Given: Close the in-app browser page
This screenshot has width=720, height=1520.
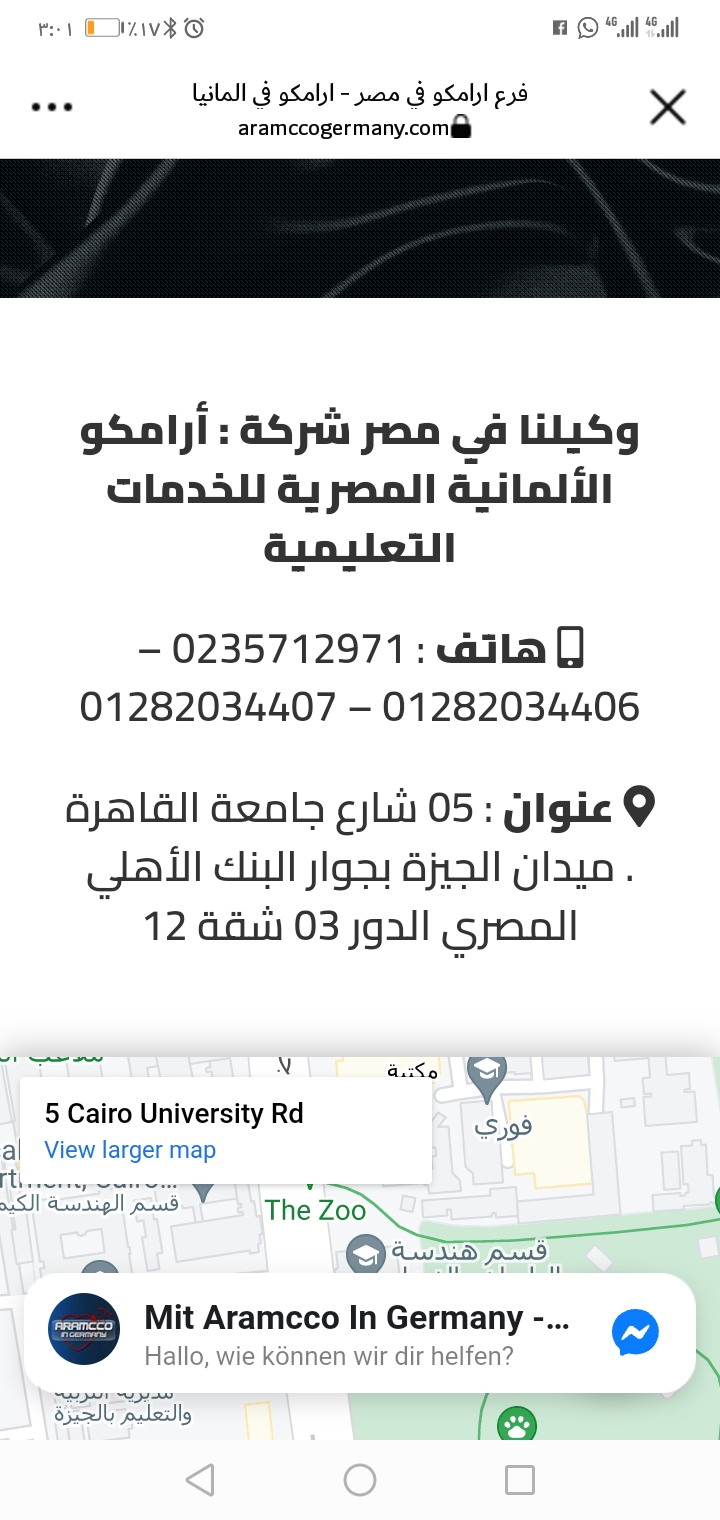Looking at the screenshot, I should click(x=667, y=107).
